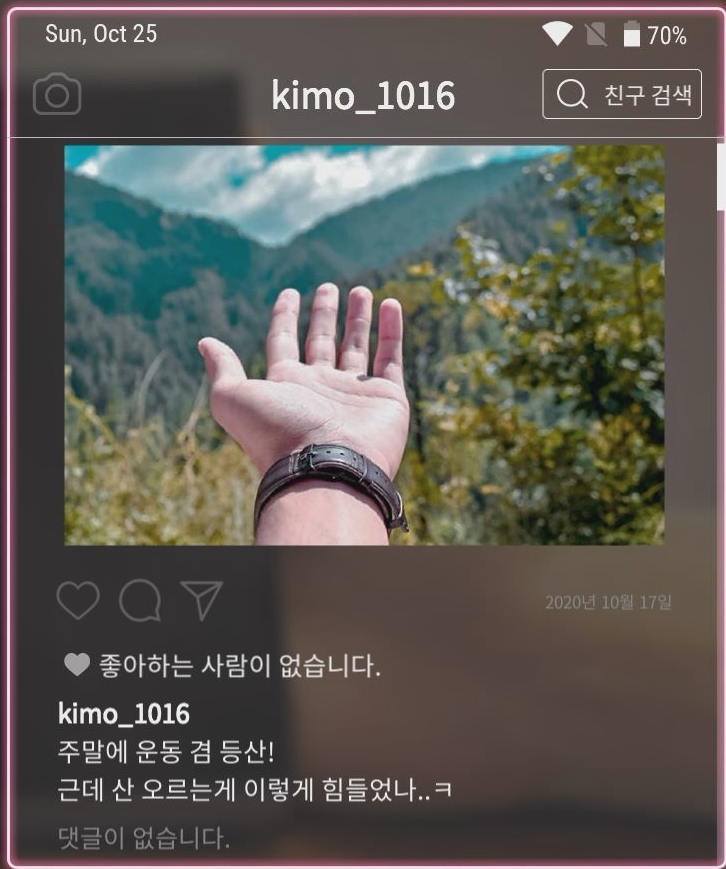Image resolution: width=726 pixels, height=869 pixels.
Task: Share the post with the send icon
Action: pos(201,599)
